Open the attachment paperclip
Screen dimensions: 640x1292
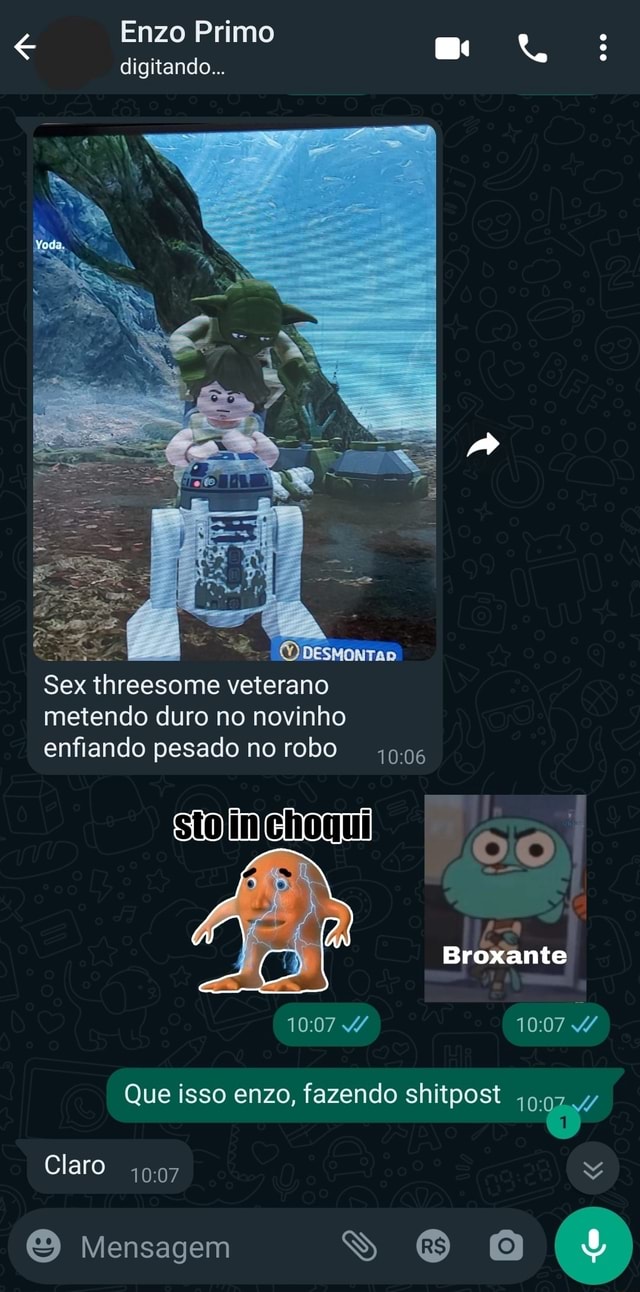point(359,1246)
